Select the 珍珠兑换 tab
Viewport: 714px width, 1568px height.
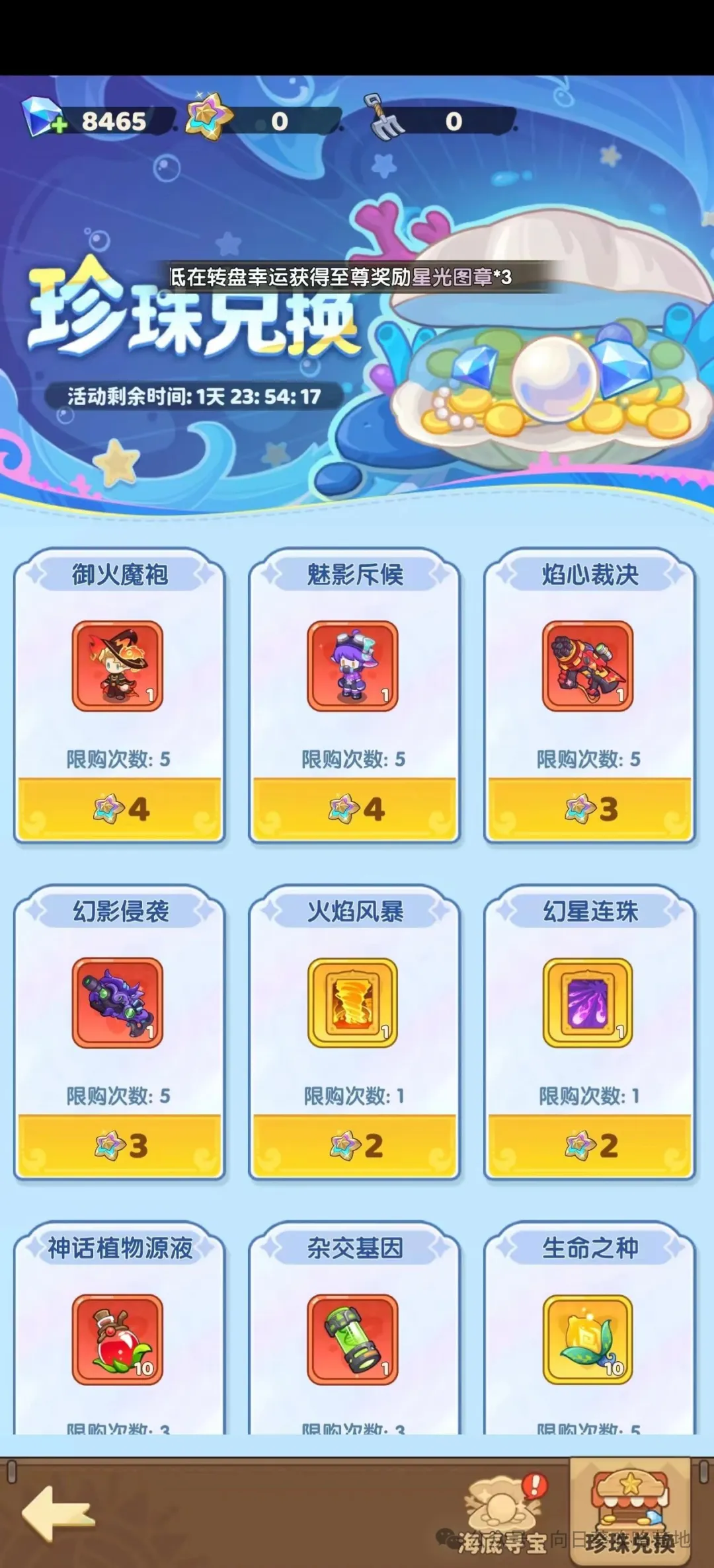tap(630, 1513)
